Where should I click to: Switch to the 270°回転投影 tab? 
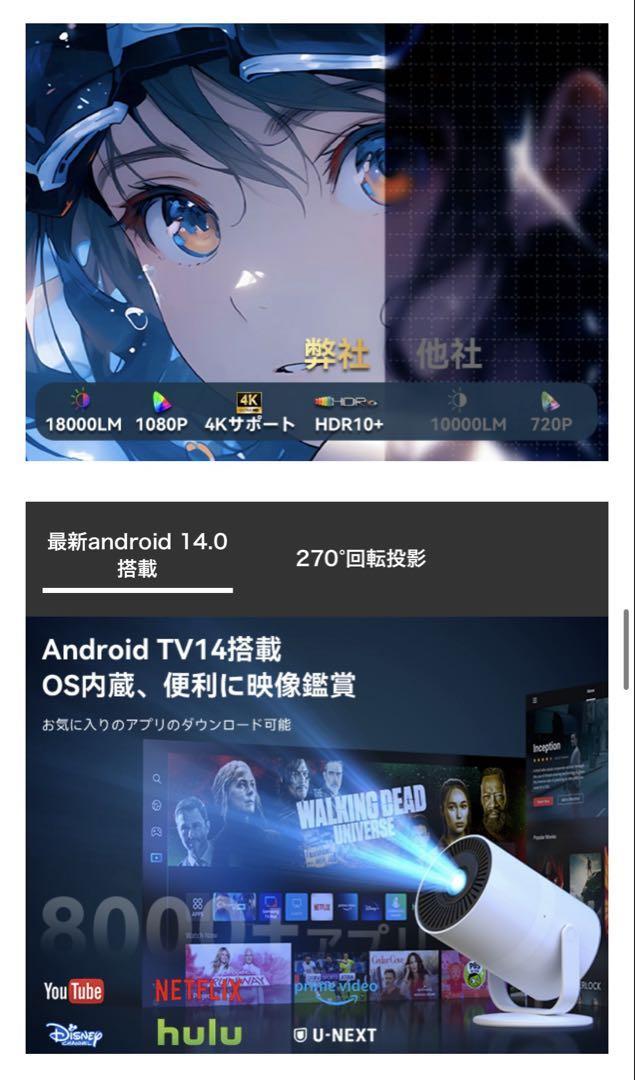tap(360, 558)
